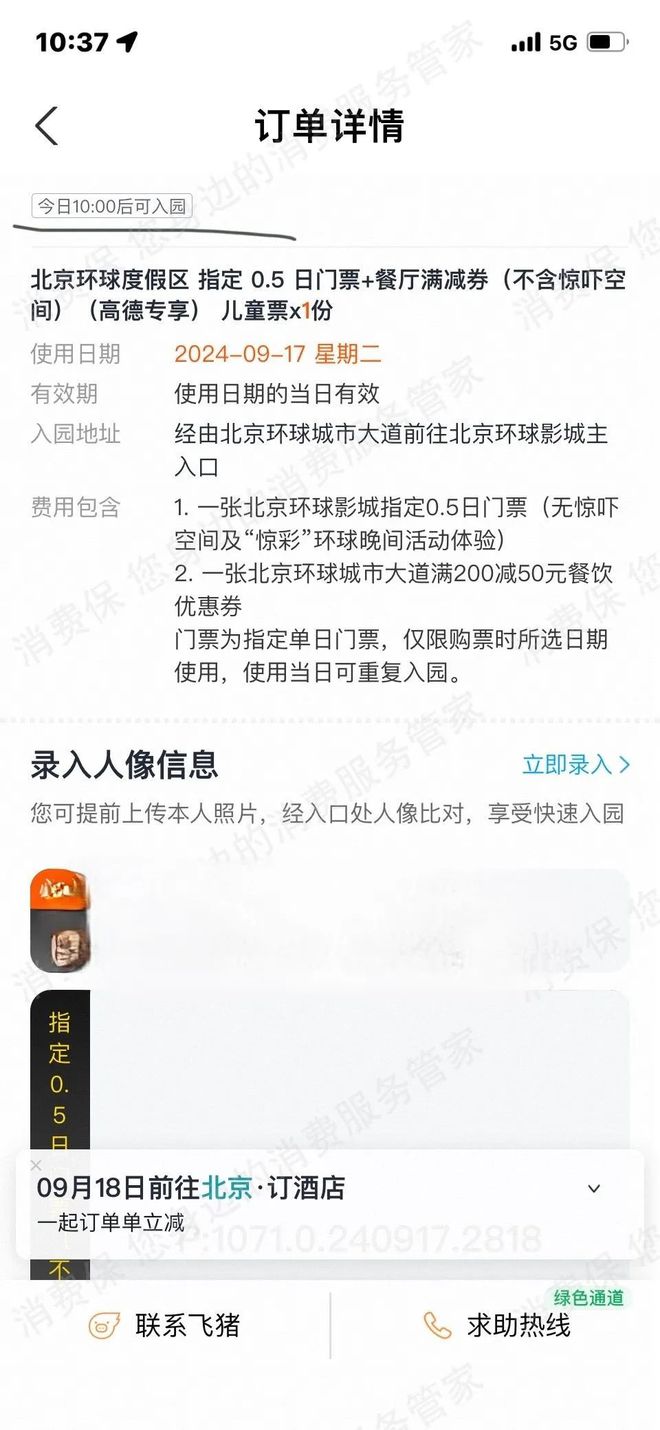This screenshot has height=1430, width=660.
Task: Dismiss the 订酒店 hotel booking banner
Action: (36, 1165)
